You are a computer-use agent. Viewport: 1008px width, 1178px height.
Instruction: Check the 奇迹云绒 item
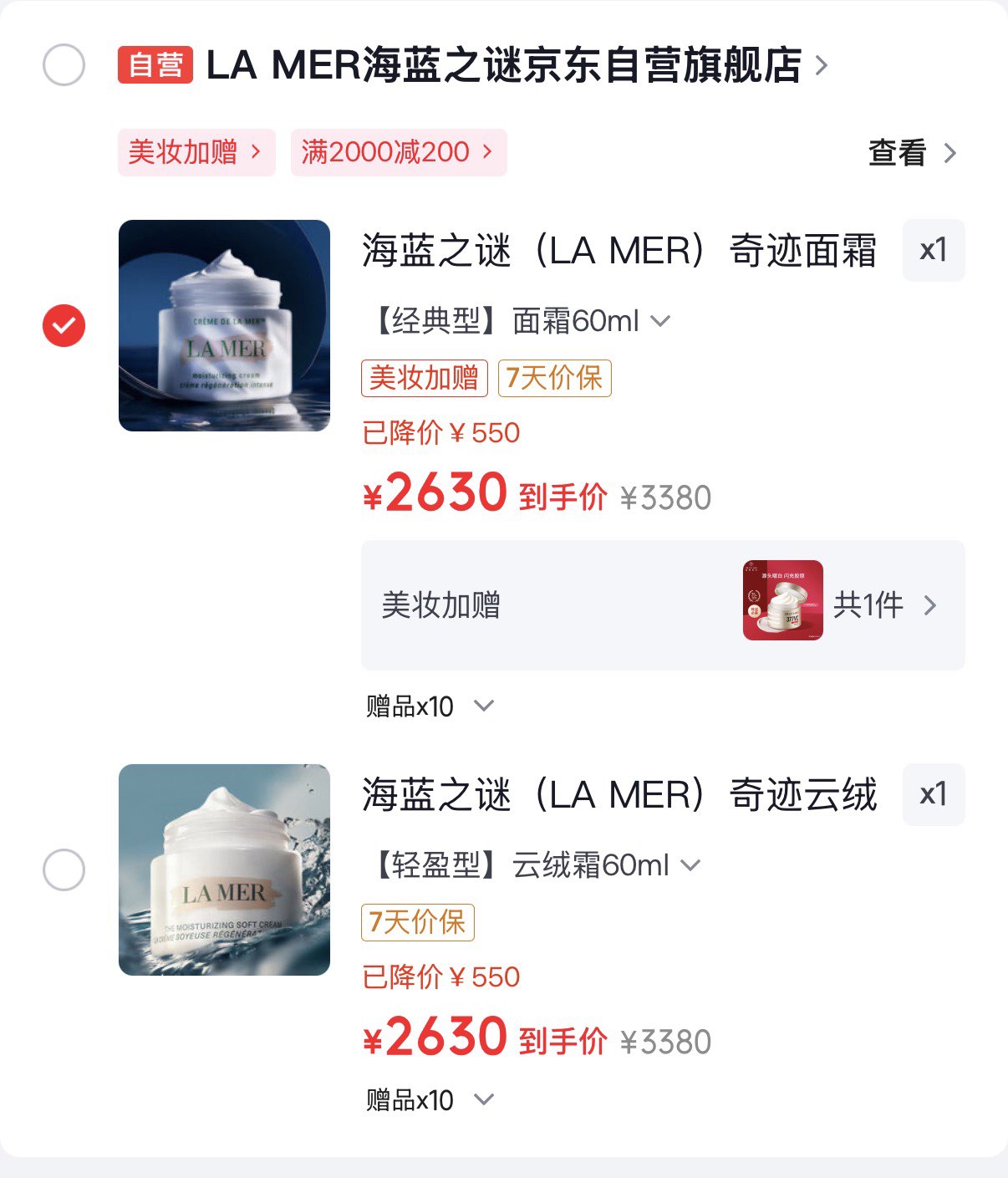(x=64, y=869)
